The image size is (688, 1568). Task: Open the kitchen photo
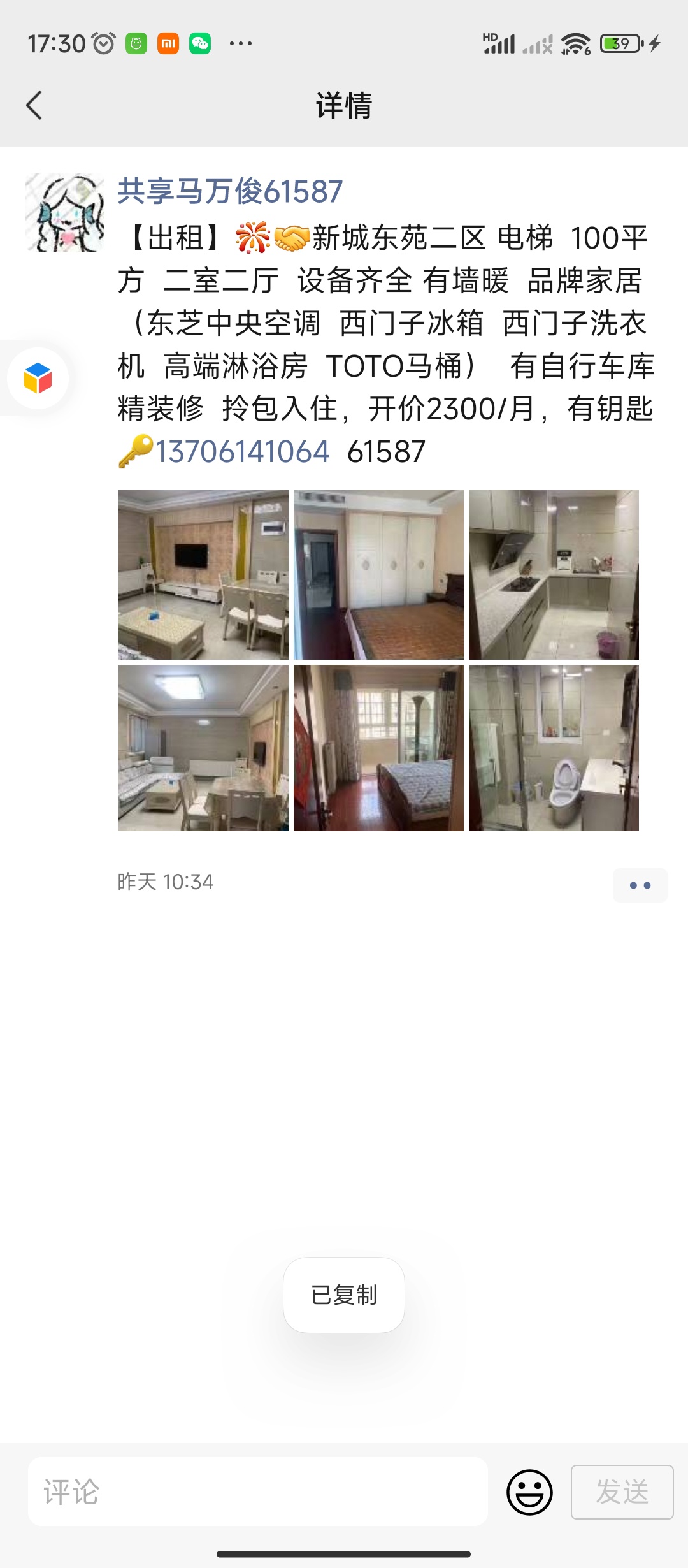[x=554, y=574]
